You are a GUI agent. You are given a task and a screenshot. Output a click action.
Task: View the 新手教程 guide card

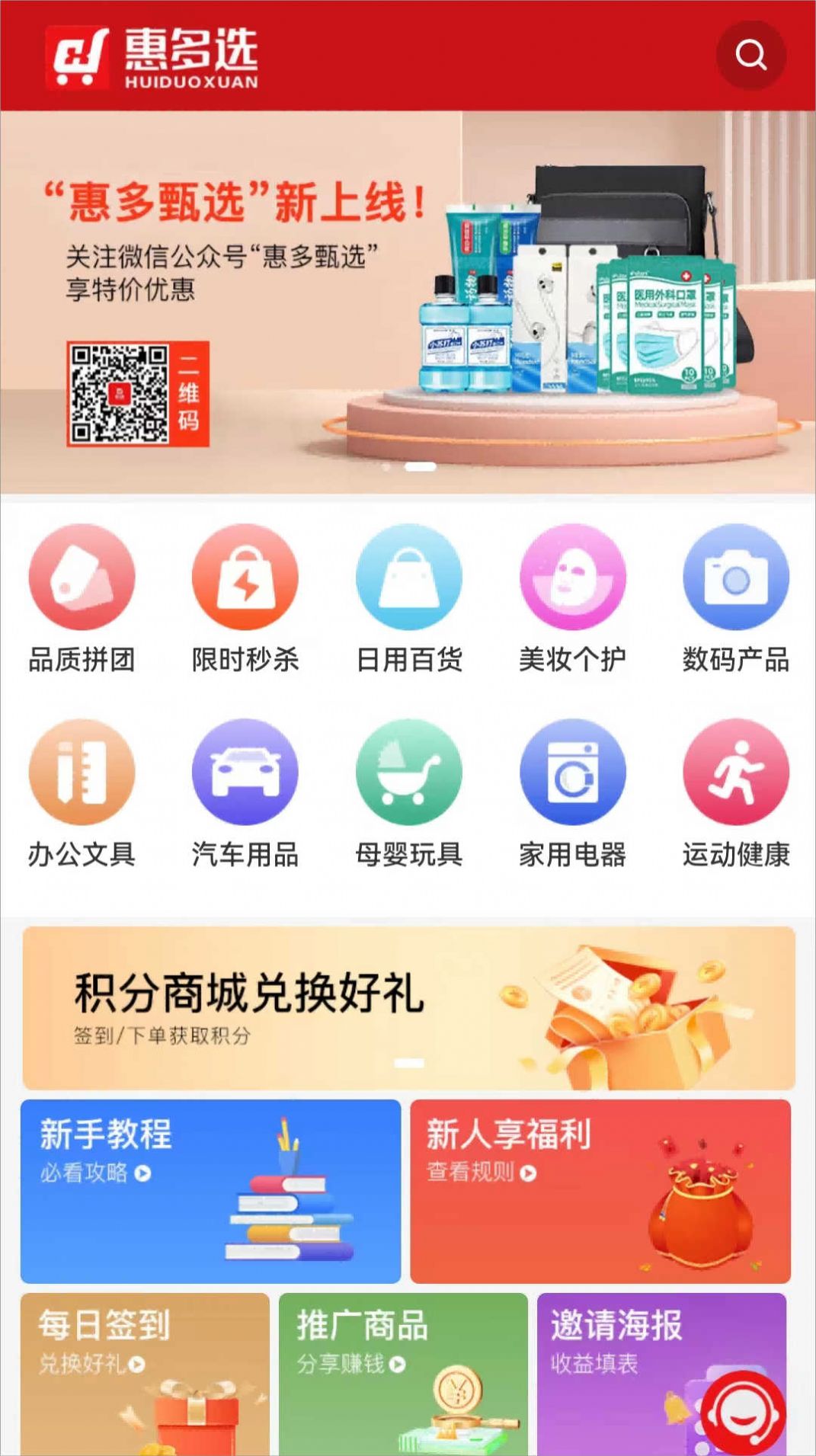click(210, 1191)
